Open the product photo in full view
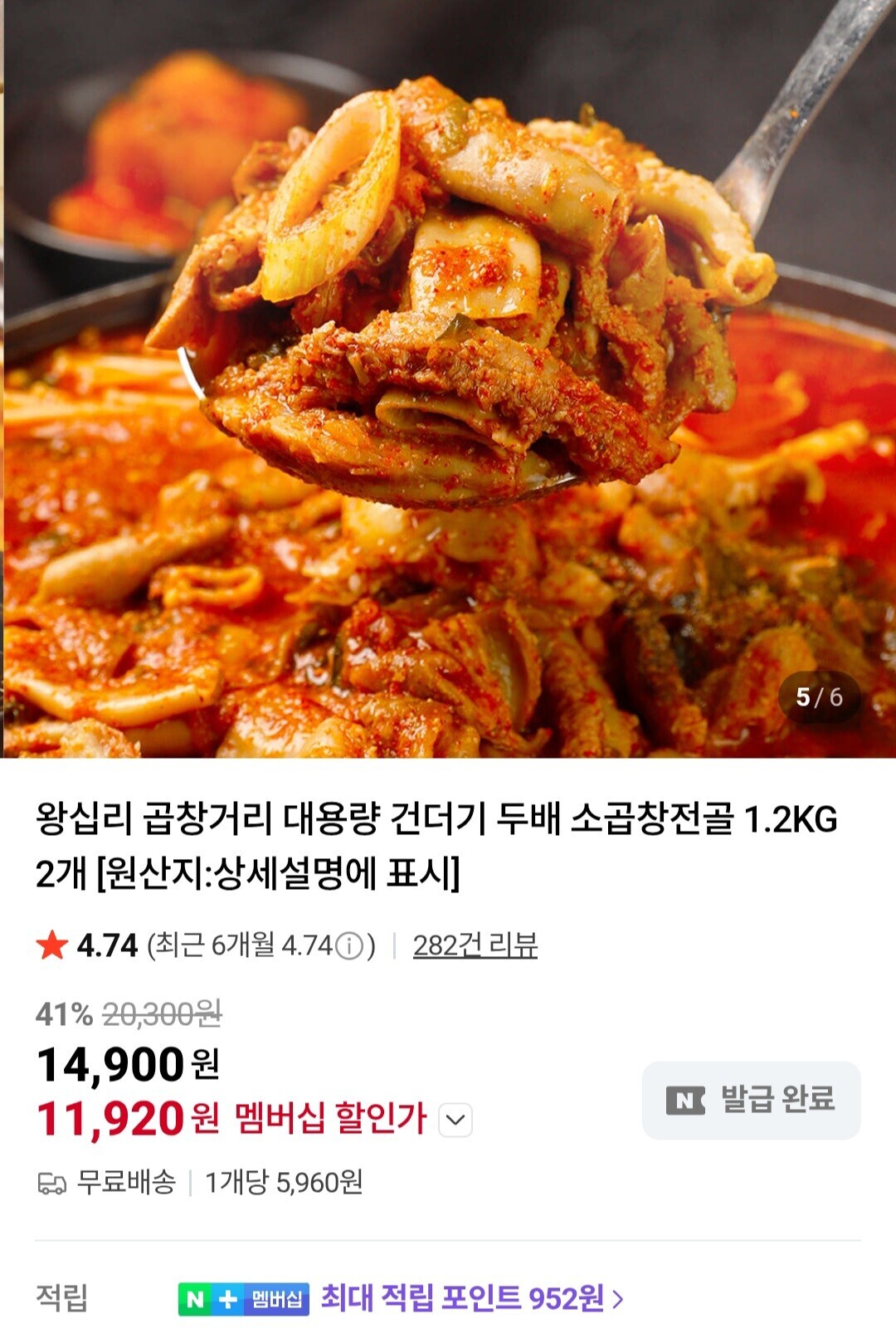The height and width of the screenshot is (1343, 896). click(x=448, y=378)
